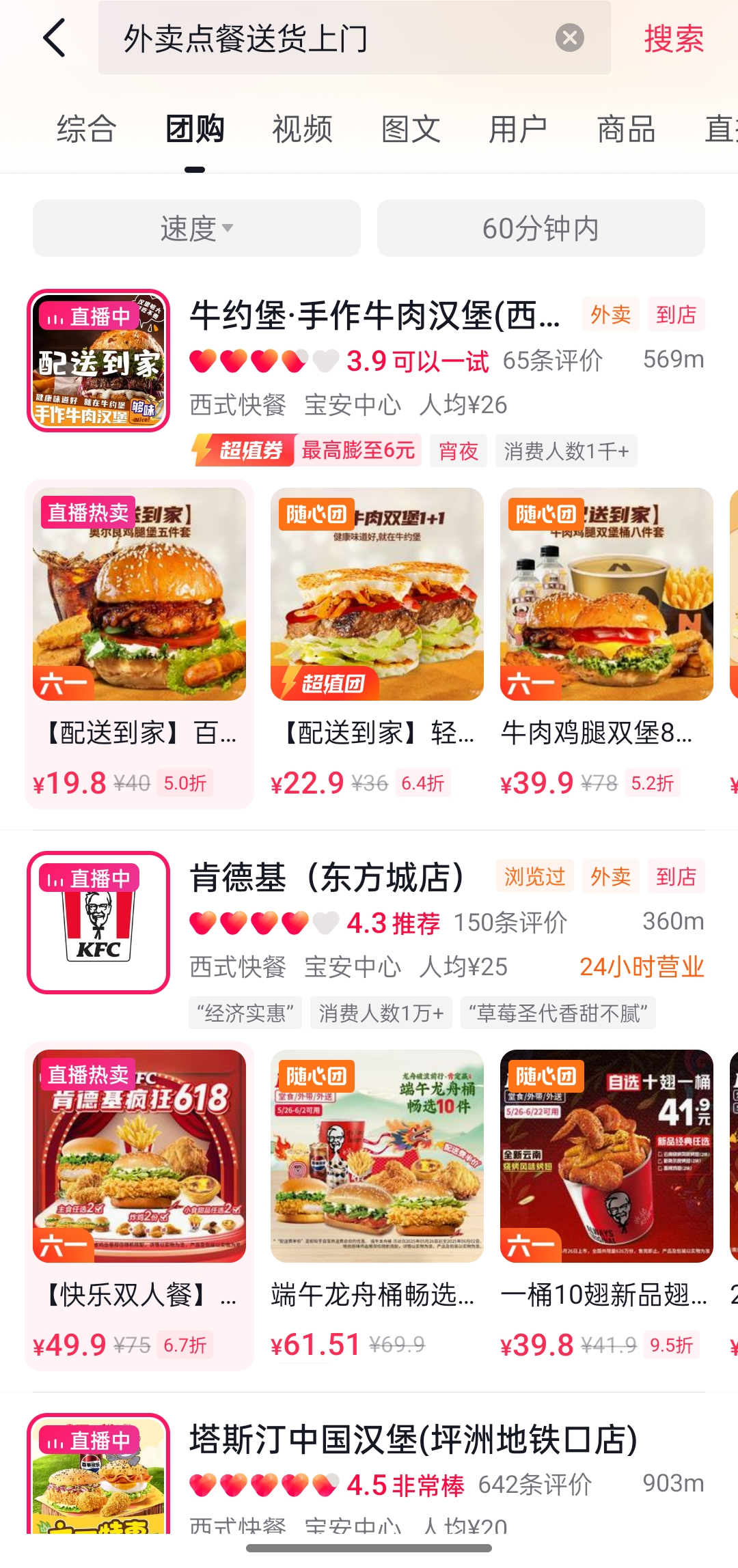Select the 用户 tab

click(x=518, y=129)
